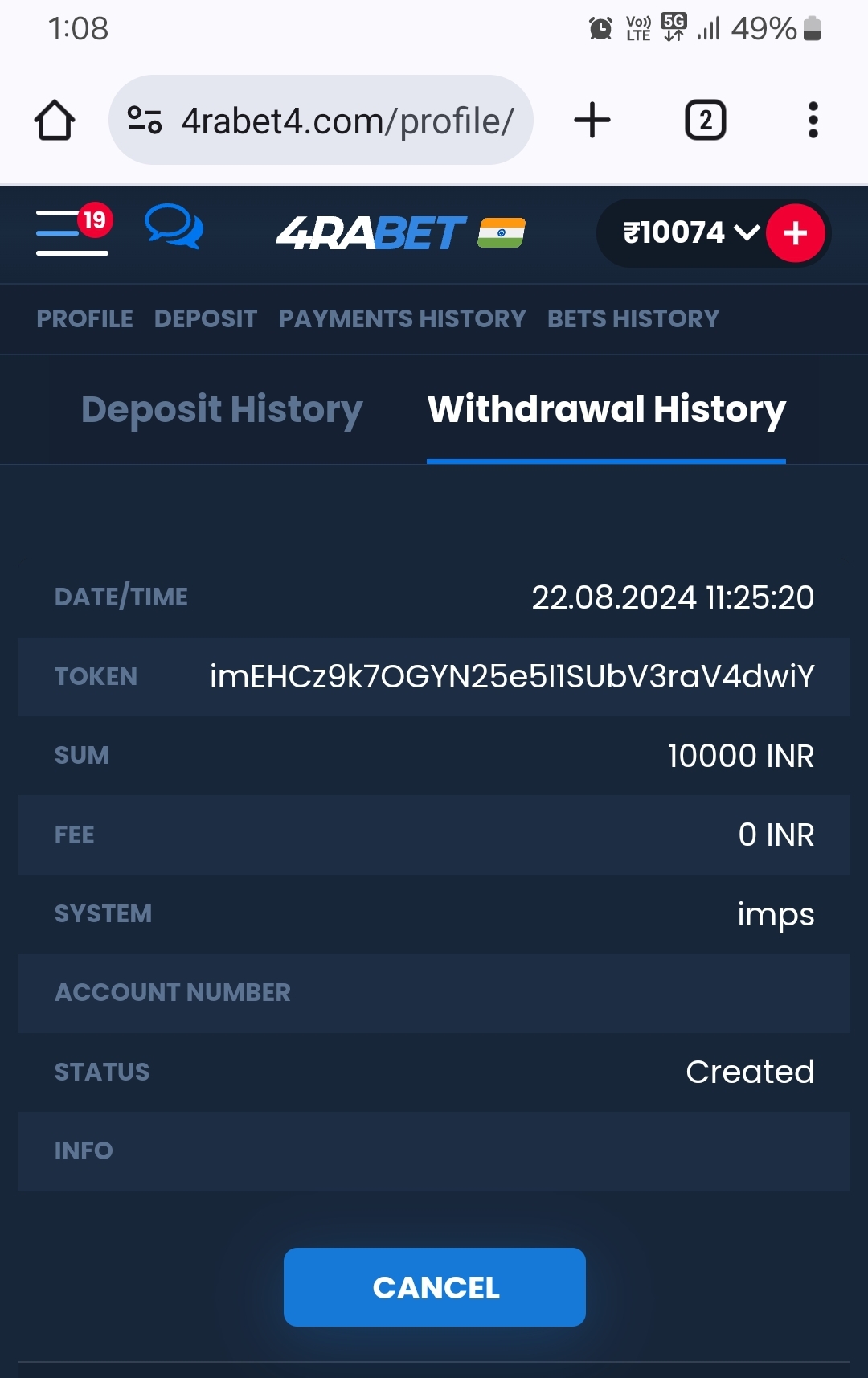
Task: Switch to the Deposit History tab
Action: (222, 410)
